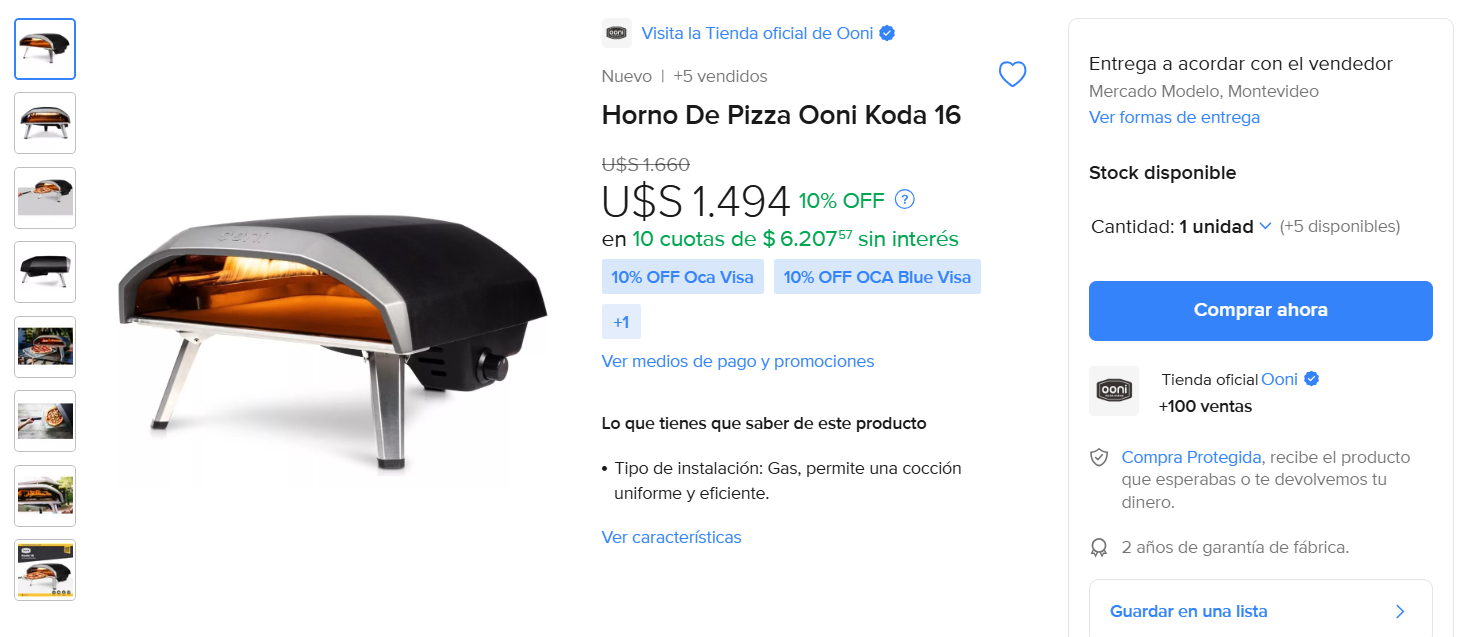
Task: Select the 10% OFF OCA Blue Visa chip
Action: pos(876,277)
